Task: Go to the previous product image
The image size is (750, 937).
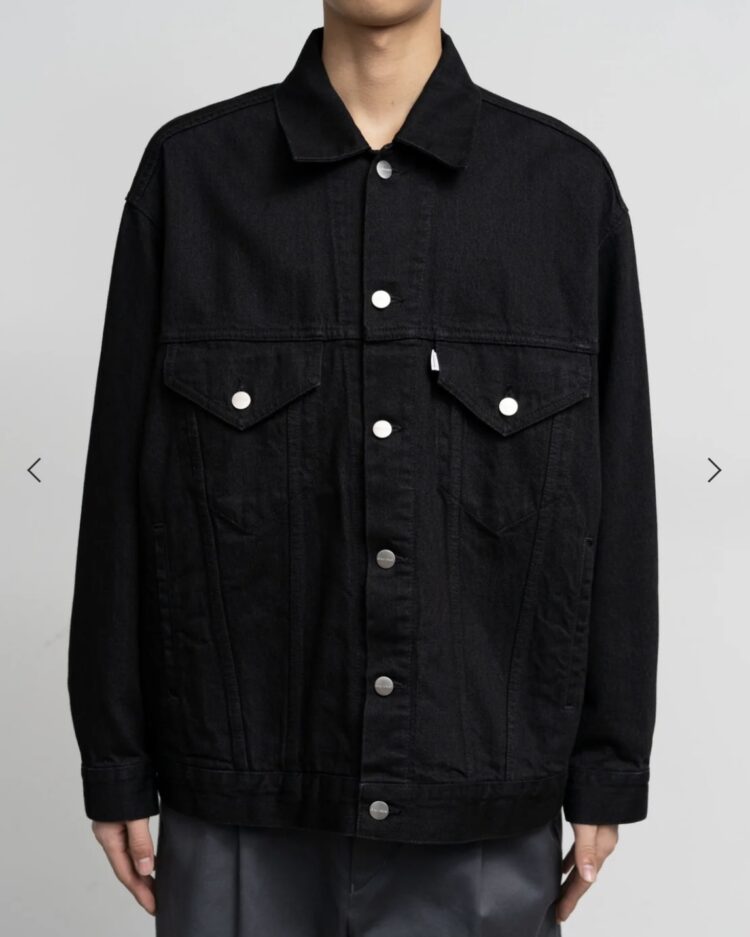Action: click(x=34, y=470)
